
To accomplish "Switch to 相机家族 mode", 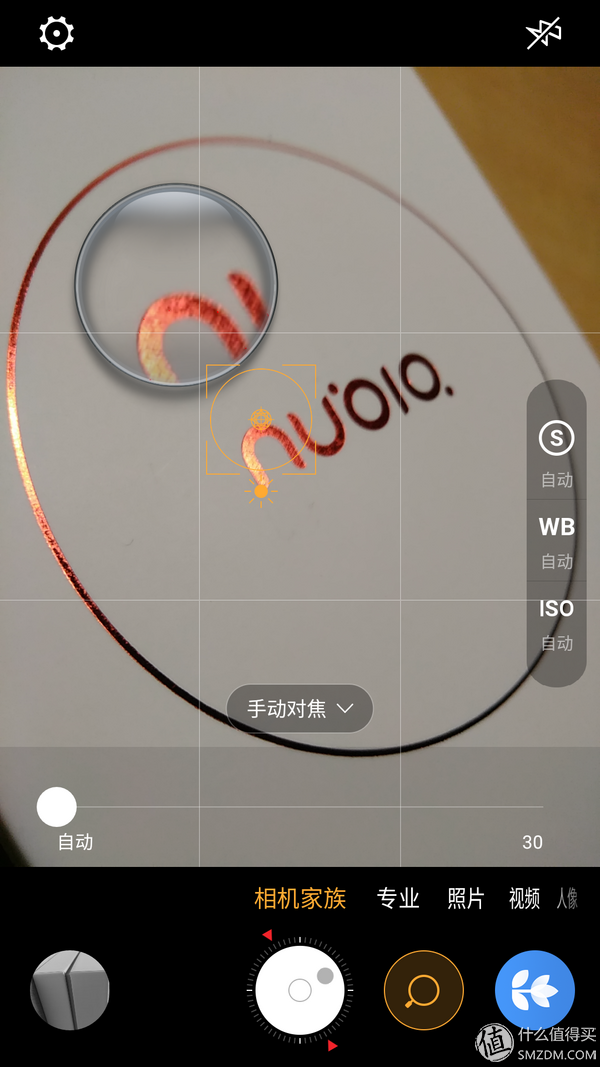I will click(x=300, y=898).
